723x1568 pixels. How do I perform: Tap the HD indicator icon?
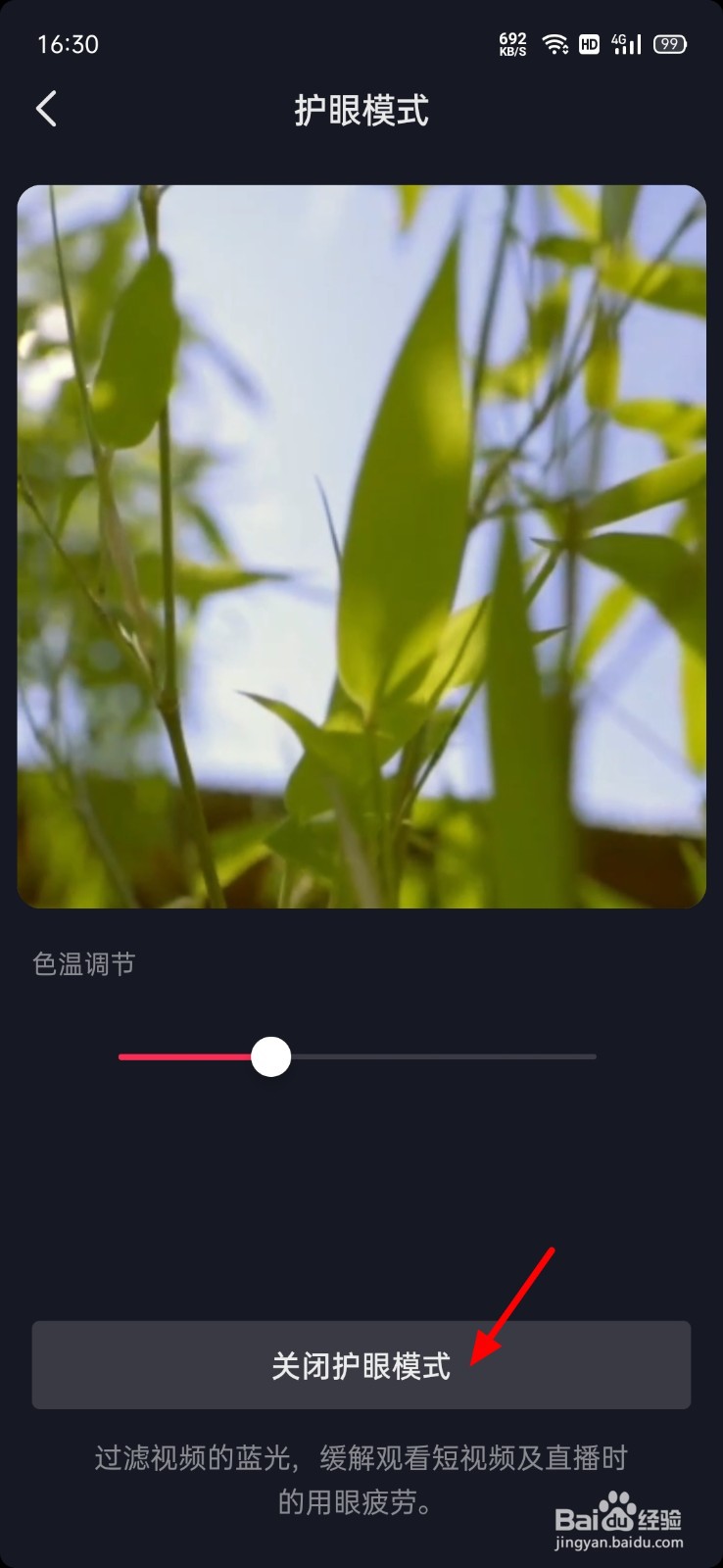click(x=590, y=43)
